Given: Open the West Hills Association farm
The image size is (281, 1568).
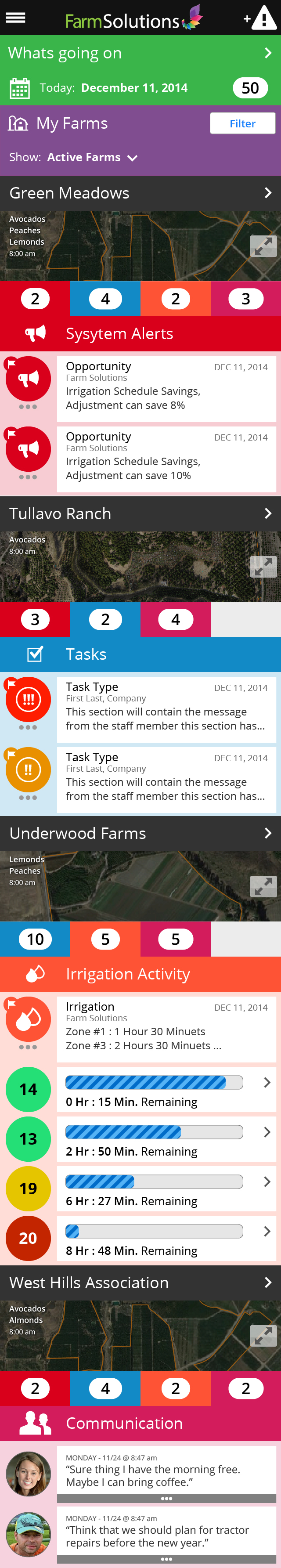Looking at the screenshot, I should pyautogui.click(x=140, y=1283).
